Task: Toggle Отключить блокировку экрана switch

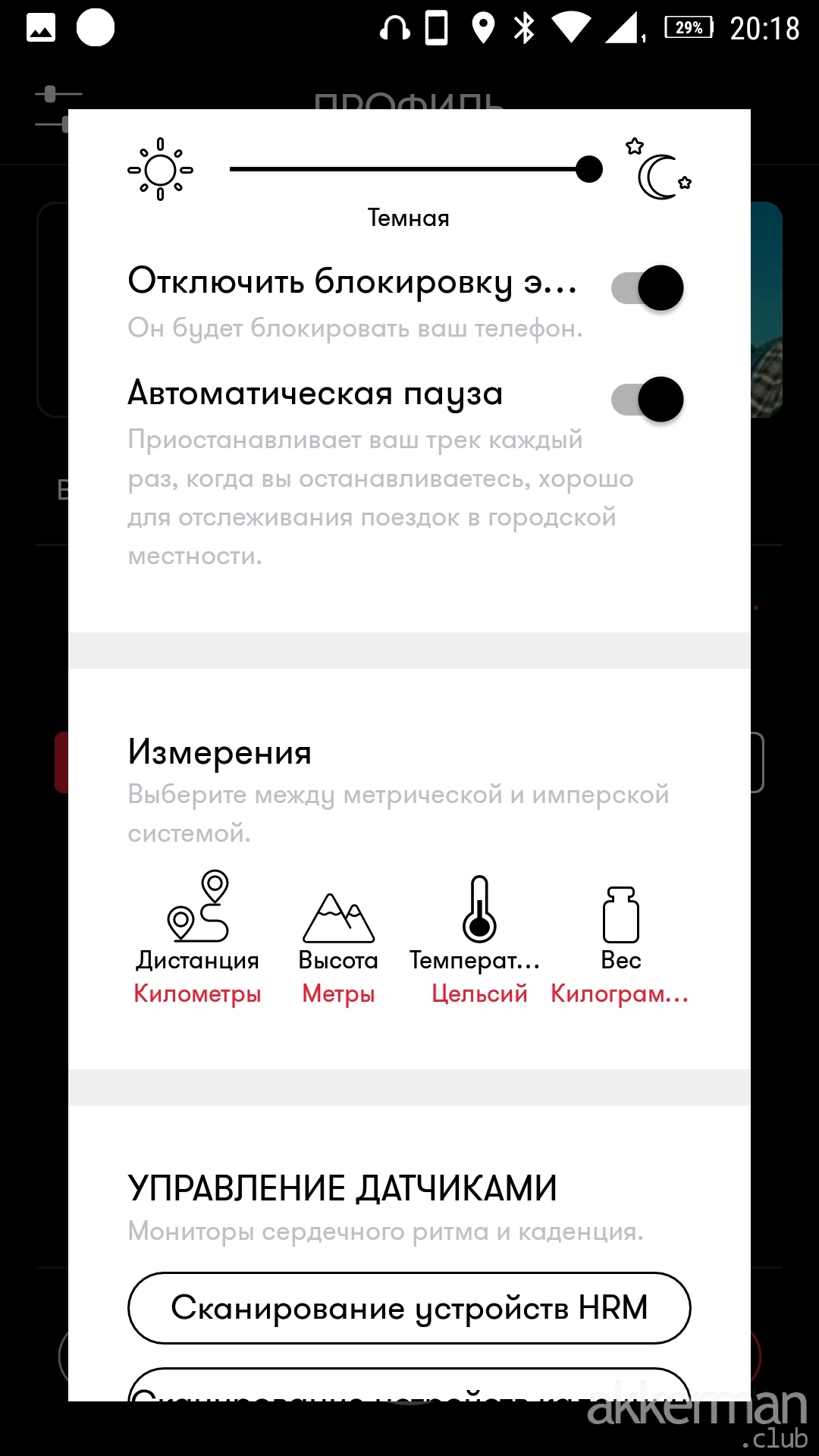Action: [x=648, y=288]
